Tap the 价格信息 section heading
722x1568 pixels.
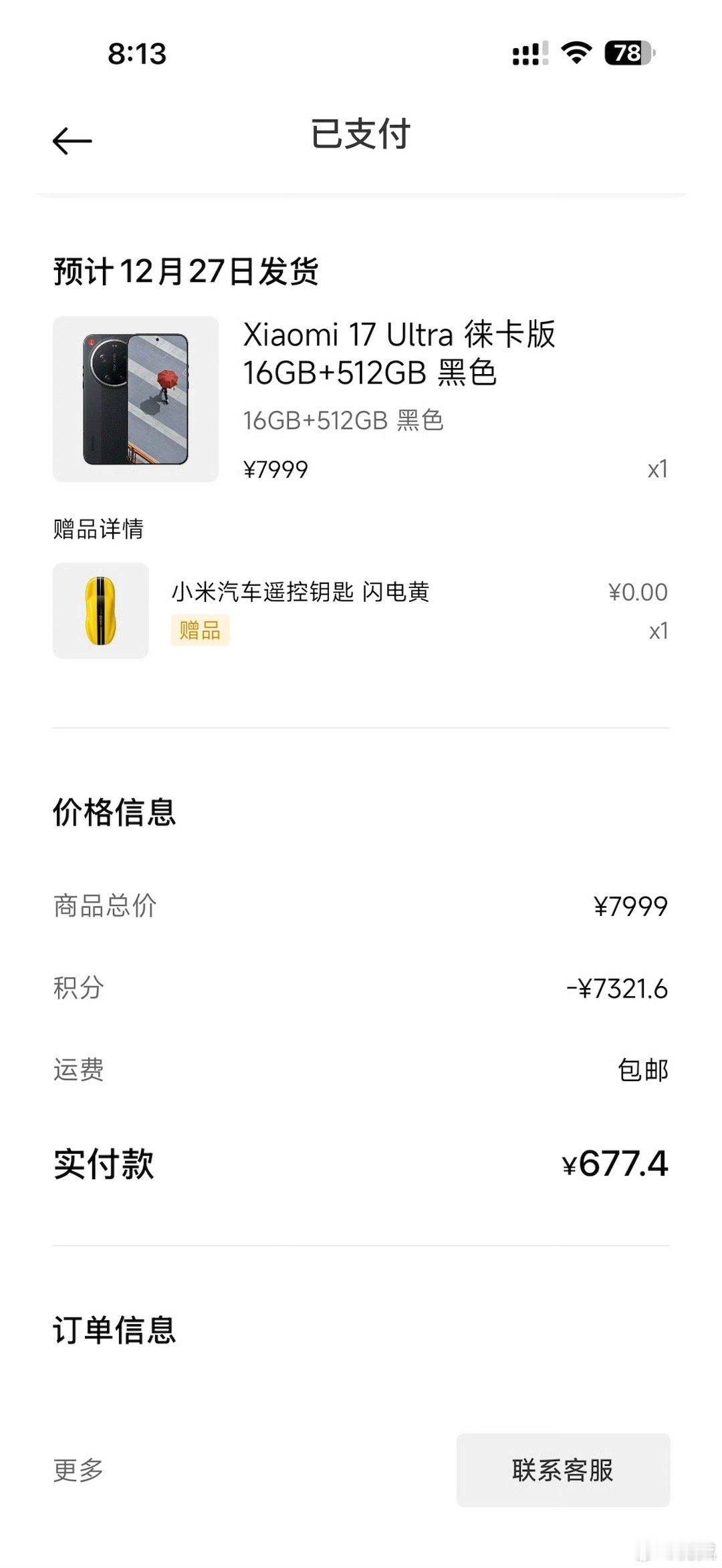115,813
